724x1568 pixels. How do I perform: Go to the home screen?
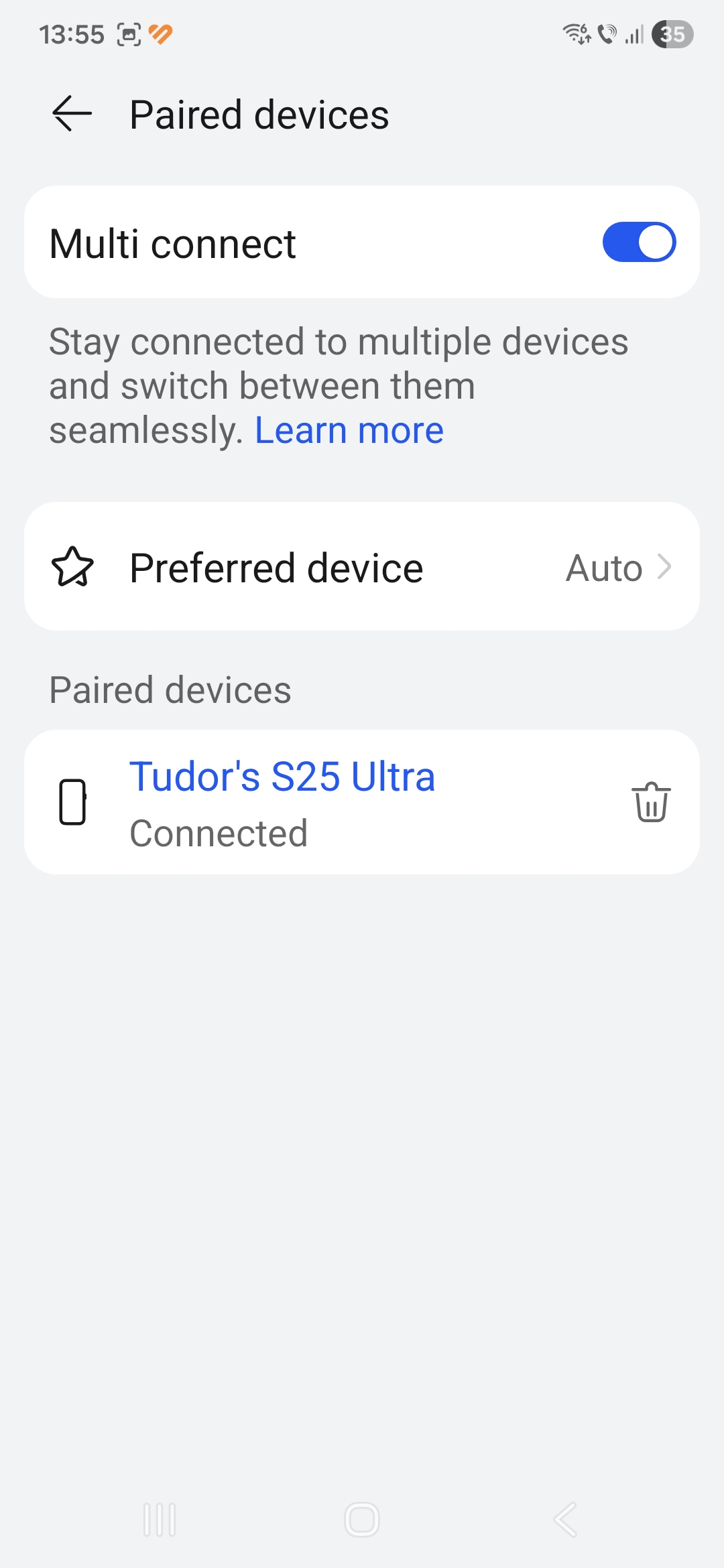(x=362, y=1519)
